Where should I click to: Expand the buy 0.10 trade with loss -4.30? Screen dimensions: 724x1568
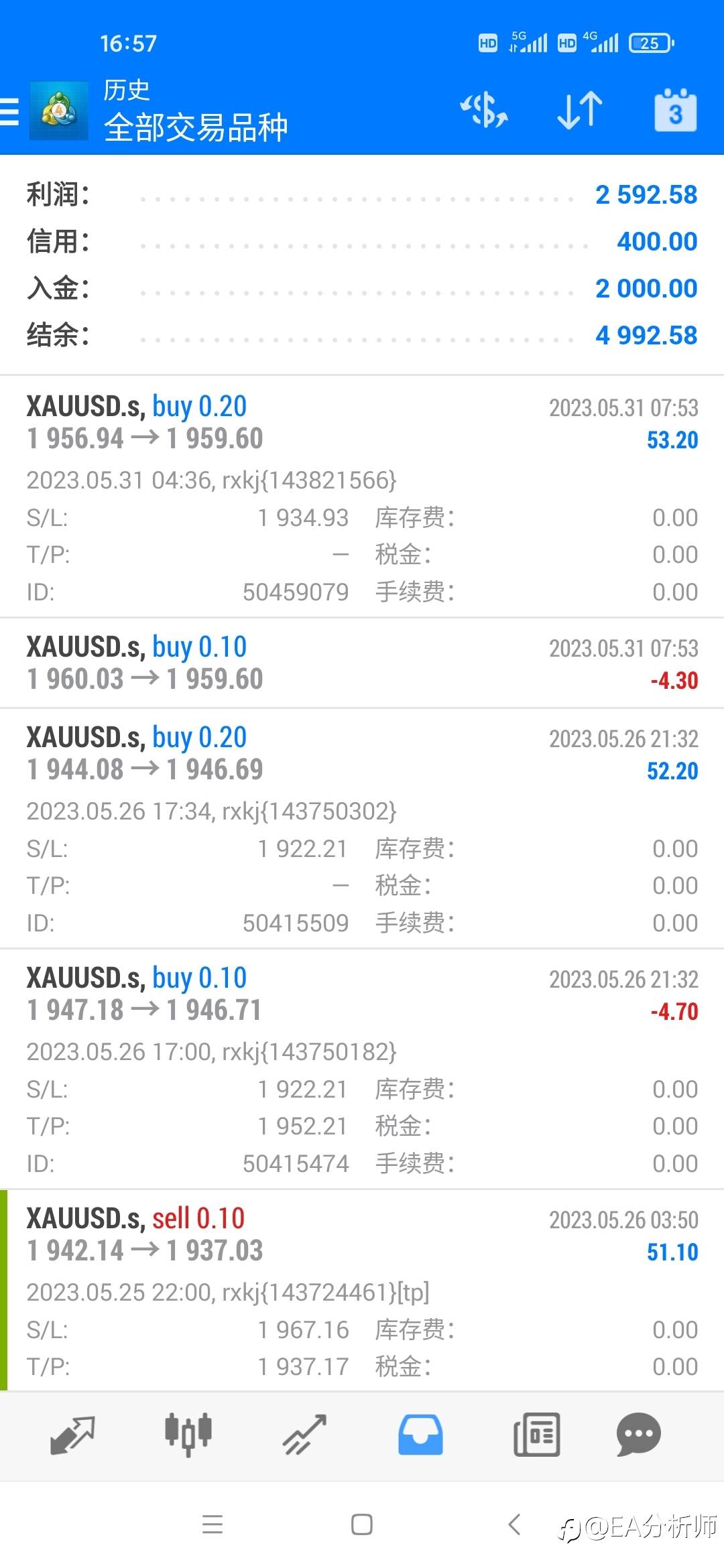coord(362,663)
